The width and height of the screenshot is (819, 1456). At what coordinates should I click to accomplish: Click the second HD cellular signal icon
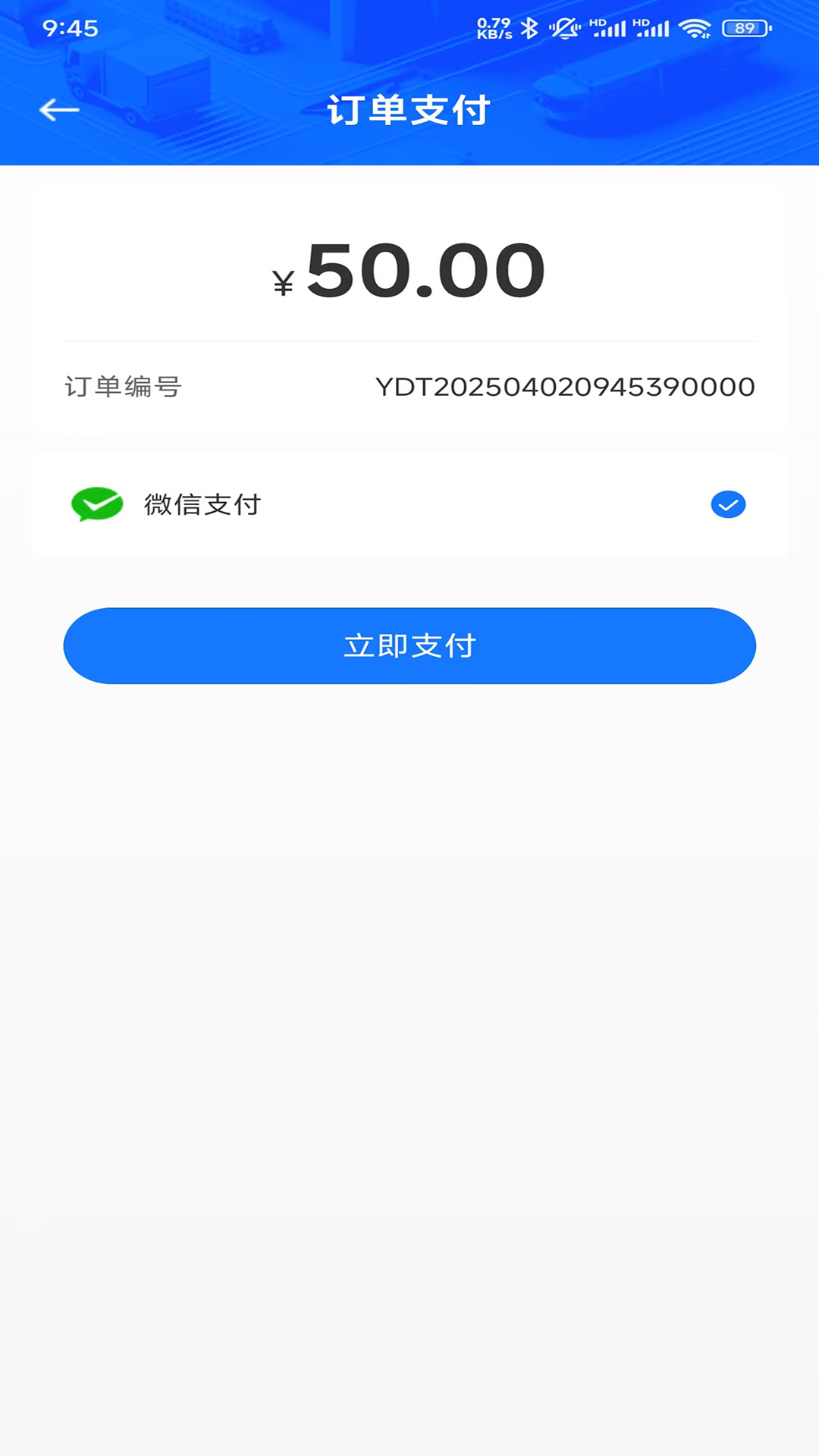[654, 29]
